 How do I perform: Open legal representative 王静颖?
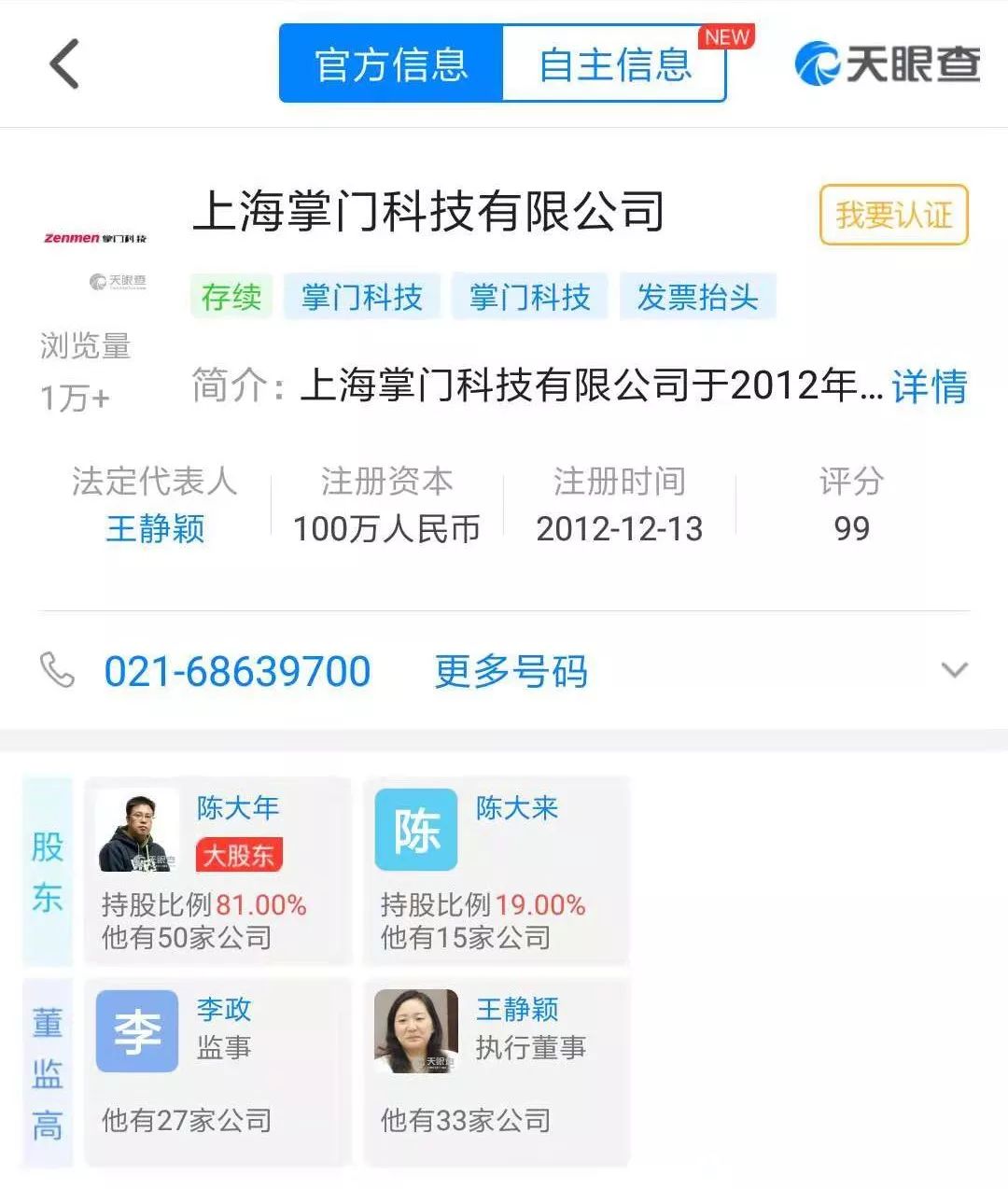click(155, 528)
